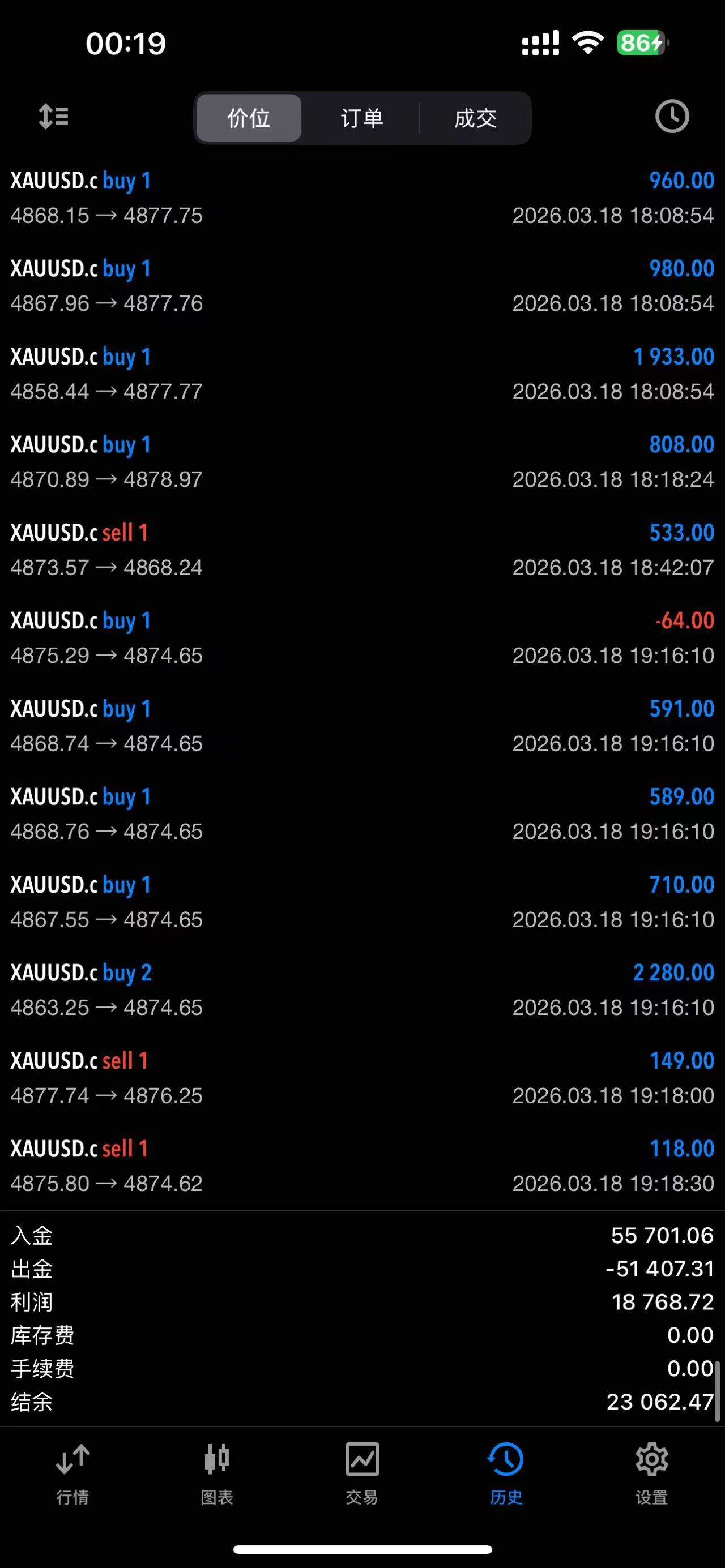The width and height of the screenshot is (725, 1568).
Task: Open the date range clock icon
Action: (x=671, y=116)
